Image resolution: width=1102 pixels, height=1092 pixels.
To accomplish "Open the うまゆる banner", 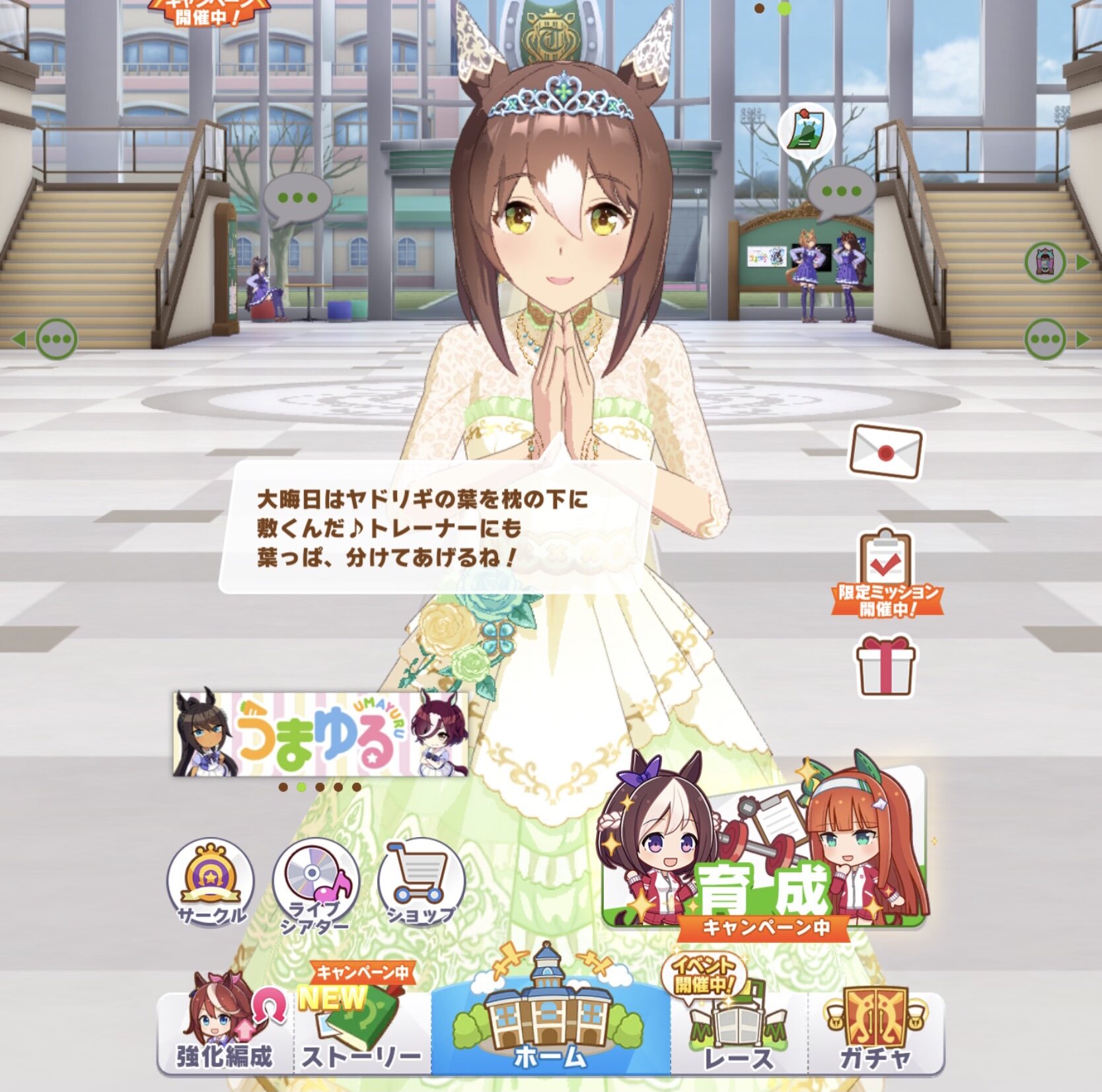I will click(x=320, y=734).
